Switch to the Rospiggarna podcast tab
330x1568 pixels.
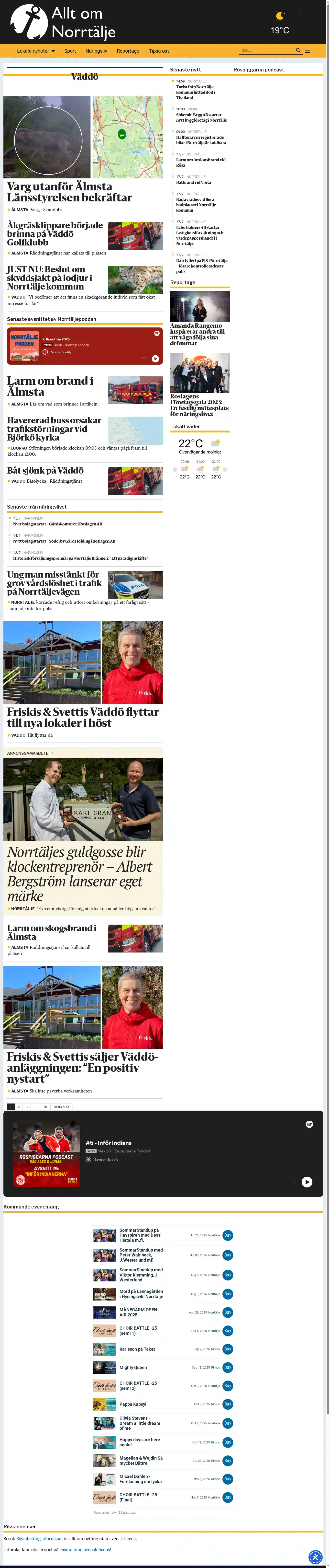click(x=258, y=70)
